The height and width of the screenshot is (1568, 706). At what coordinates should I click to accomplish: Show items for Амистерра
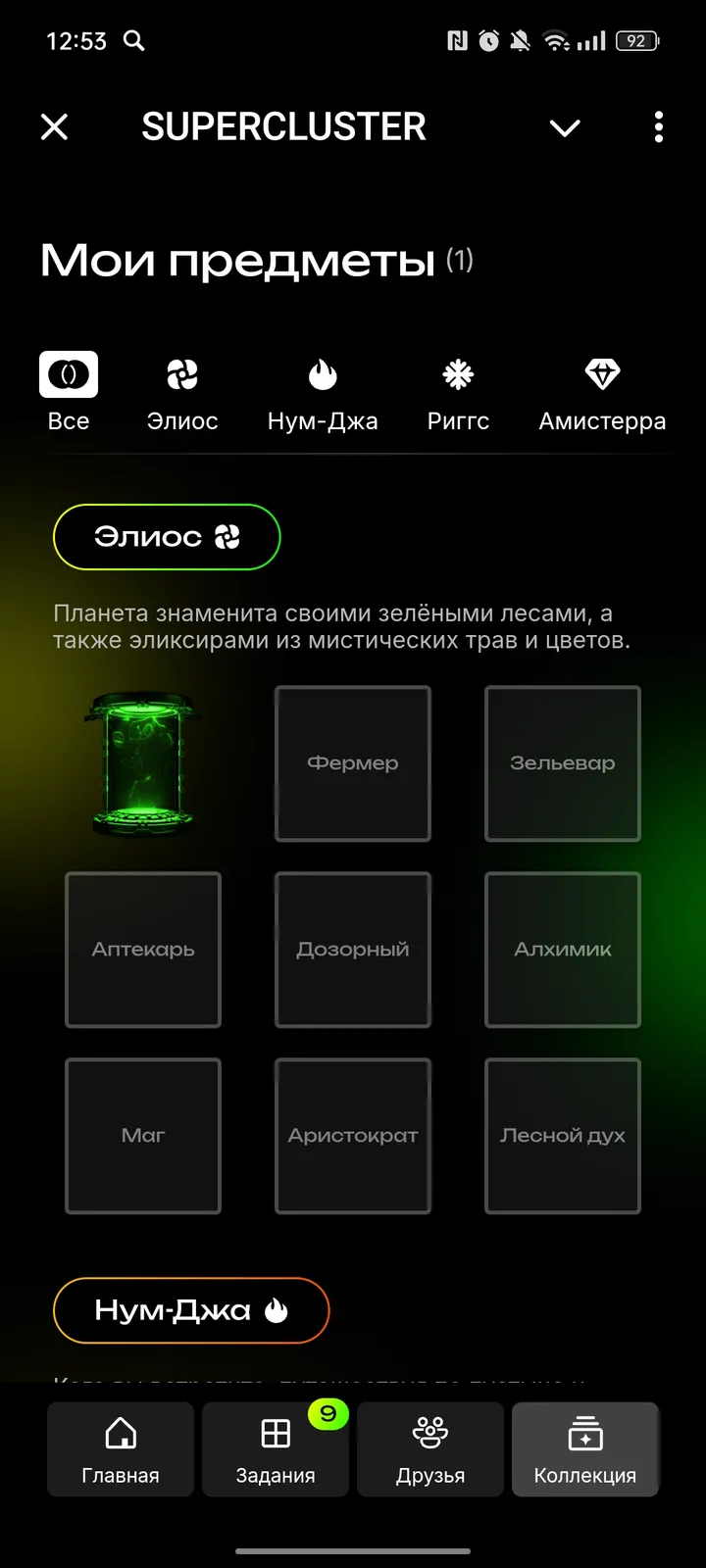point(602,392)
